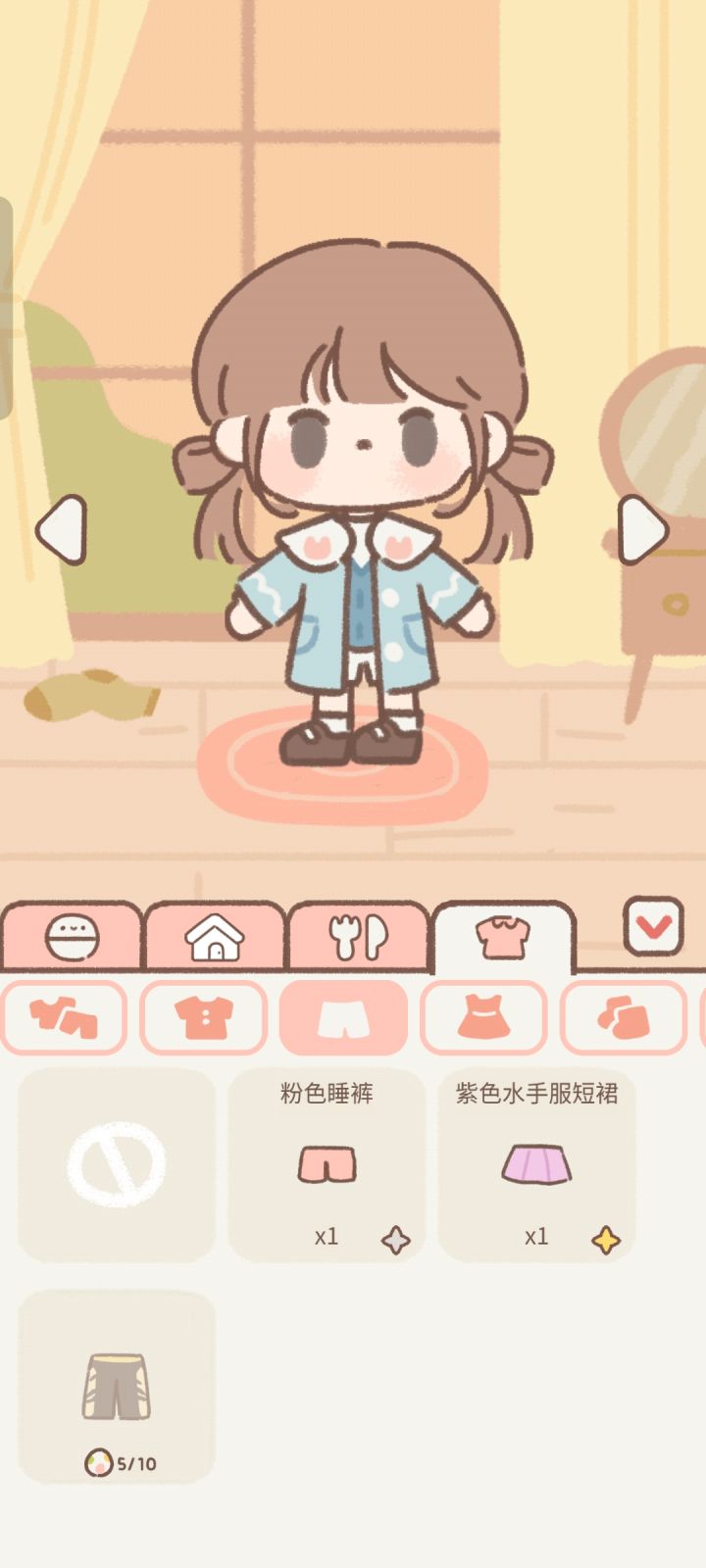
Task: Select the clothing tab with pink shirt icon
Action: (500, 936)
